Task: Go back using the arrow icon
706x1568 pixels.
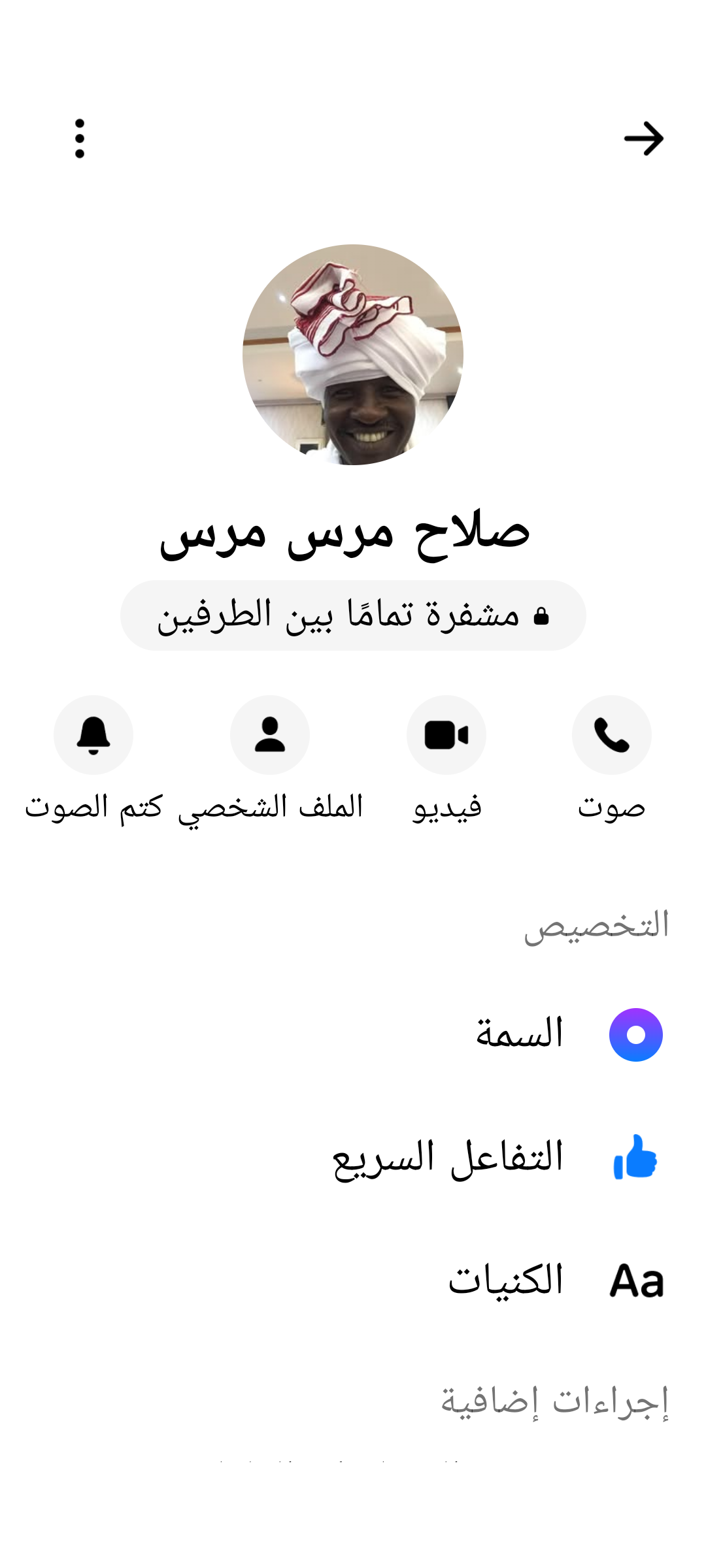Action: coord(643,139)
